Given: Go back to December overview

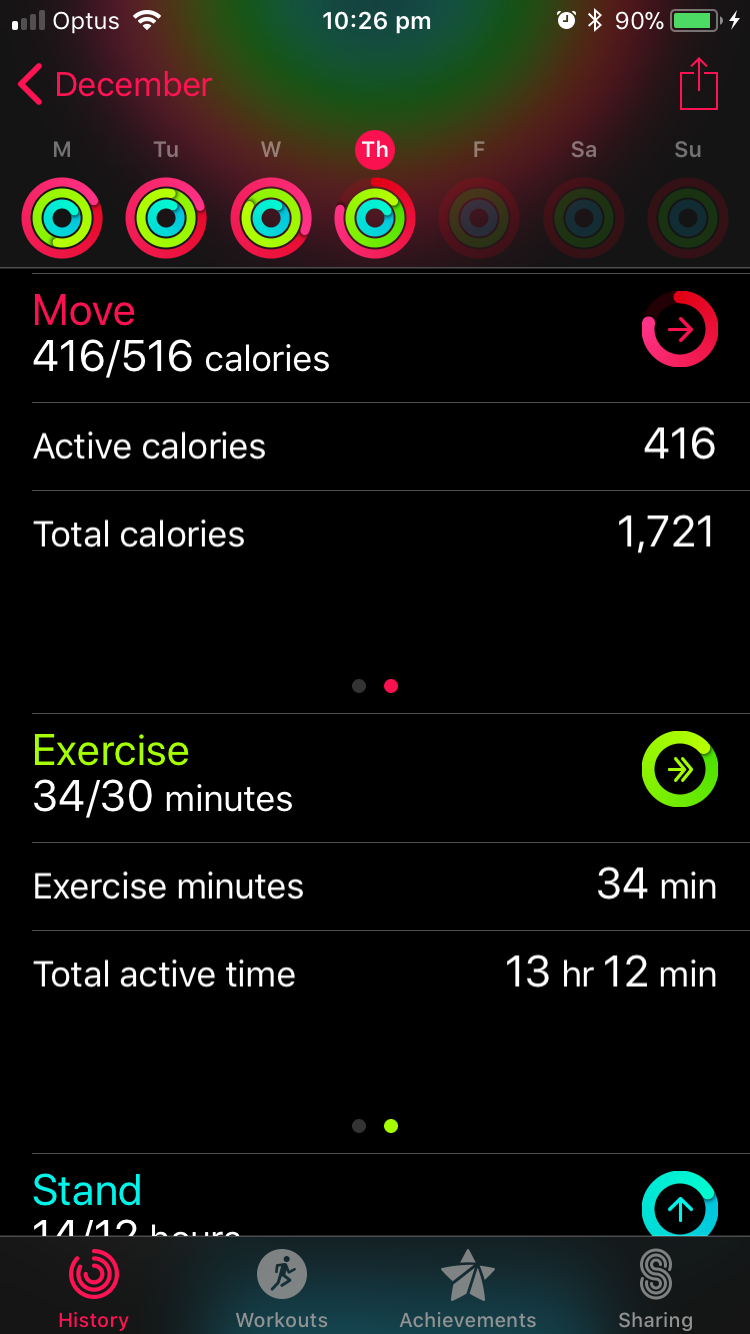Looking at the screenshot, I should (x=114, y=85).
